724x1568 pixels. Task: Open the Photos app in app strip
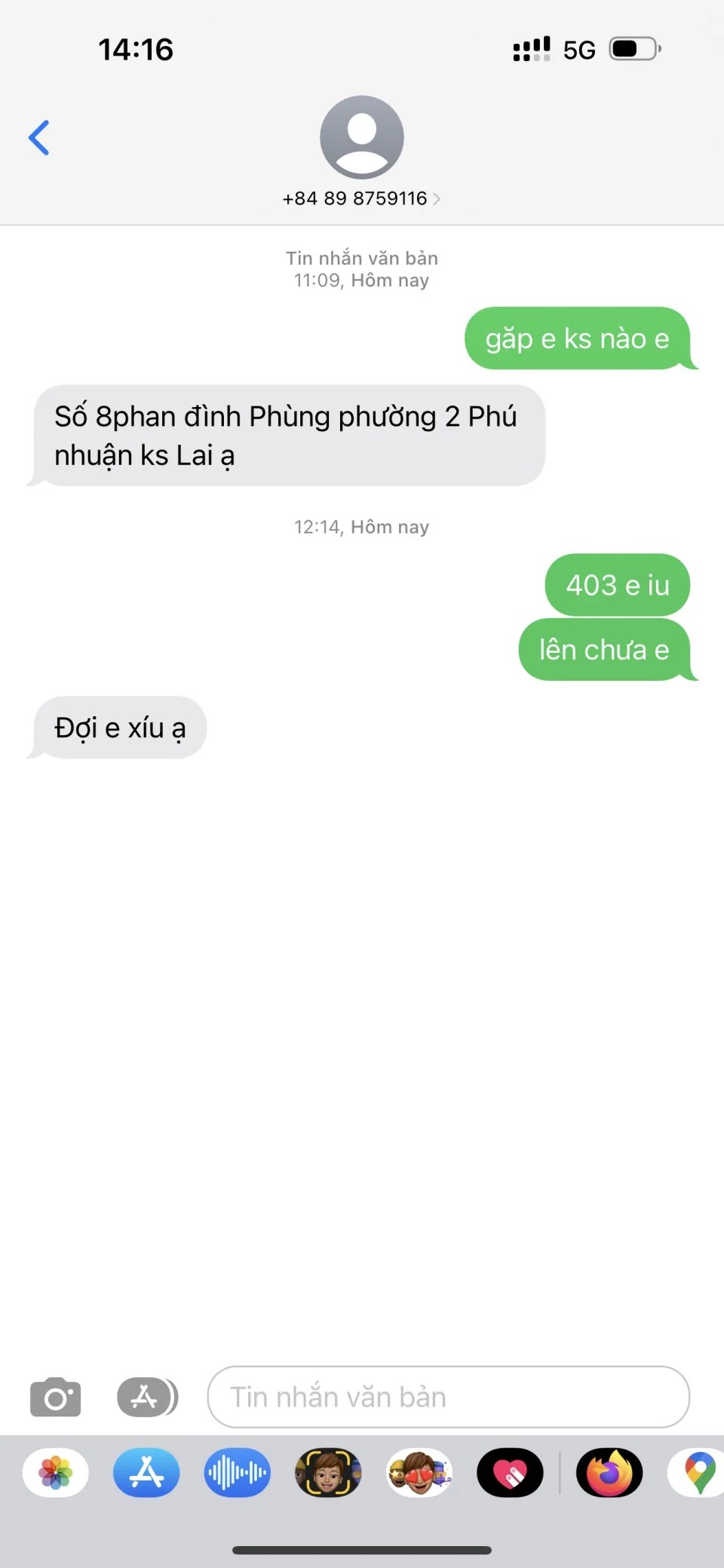pos(56,1472)
